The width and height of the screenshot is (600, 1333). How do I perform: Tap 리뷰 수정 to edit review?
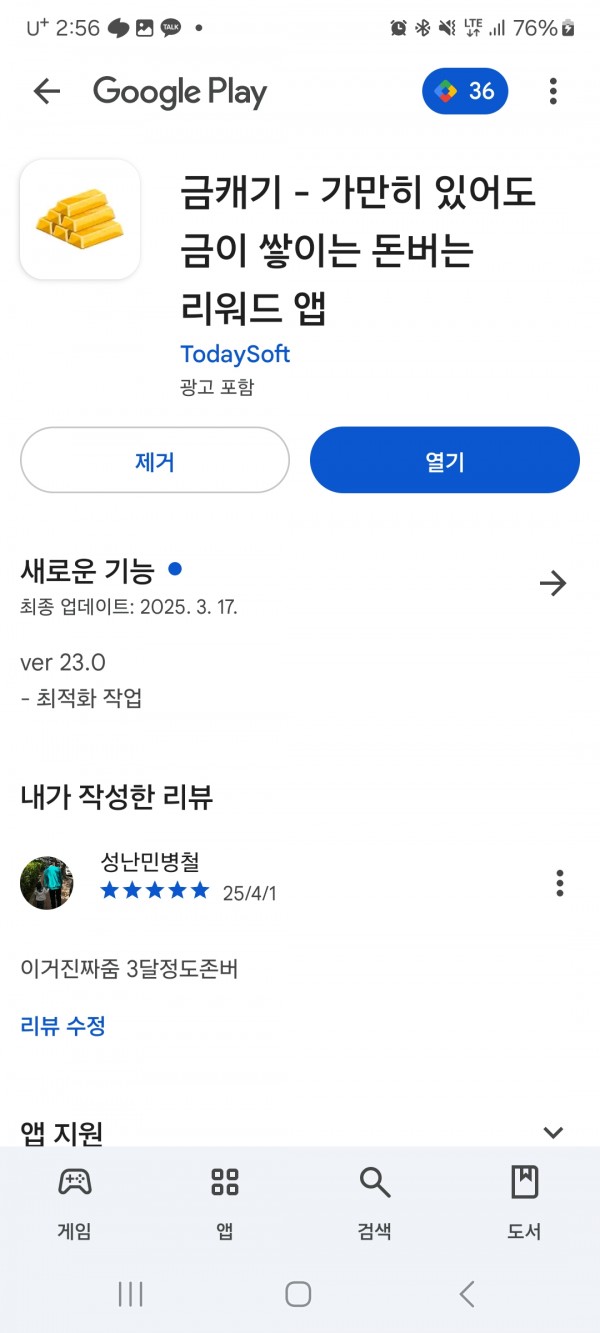coord(63,1025)
